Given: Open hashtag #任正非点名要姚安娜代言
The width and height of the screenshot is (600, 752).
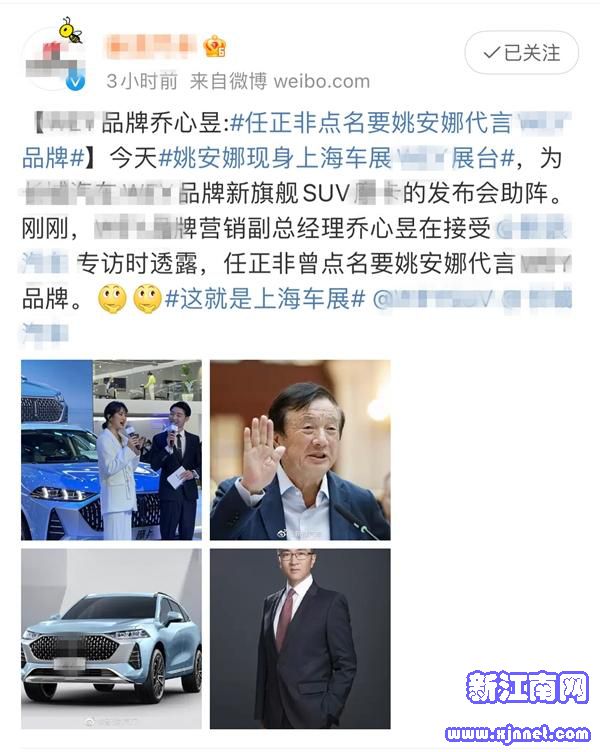Looking at the screenshot, I should click(370, 124).
